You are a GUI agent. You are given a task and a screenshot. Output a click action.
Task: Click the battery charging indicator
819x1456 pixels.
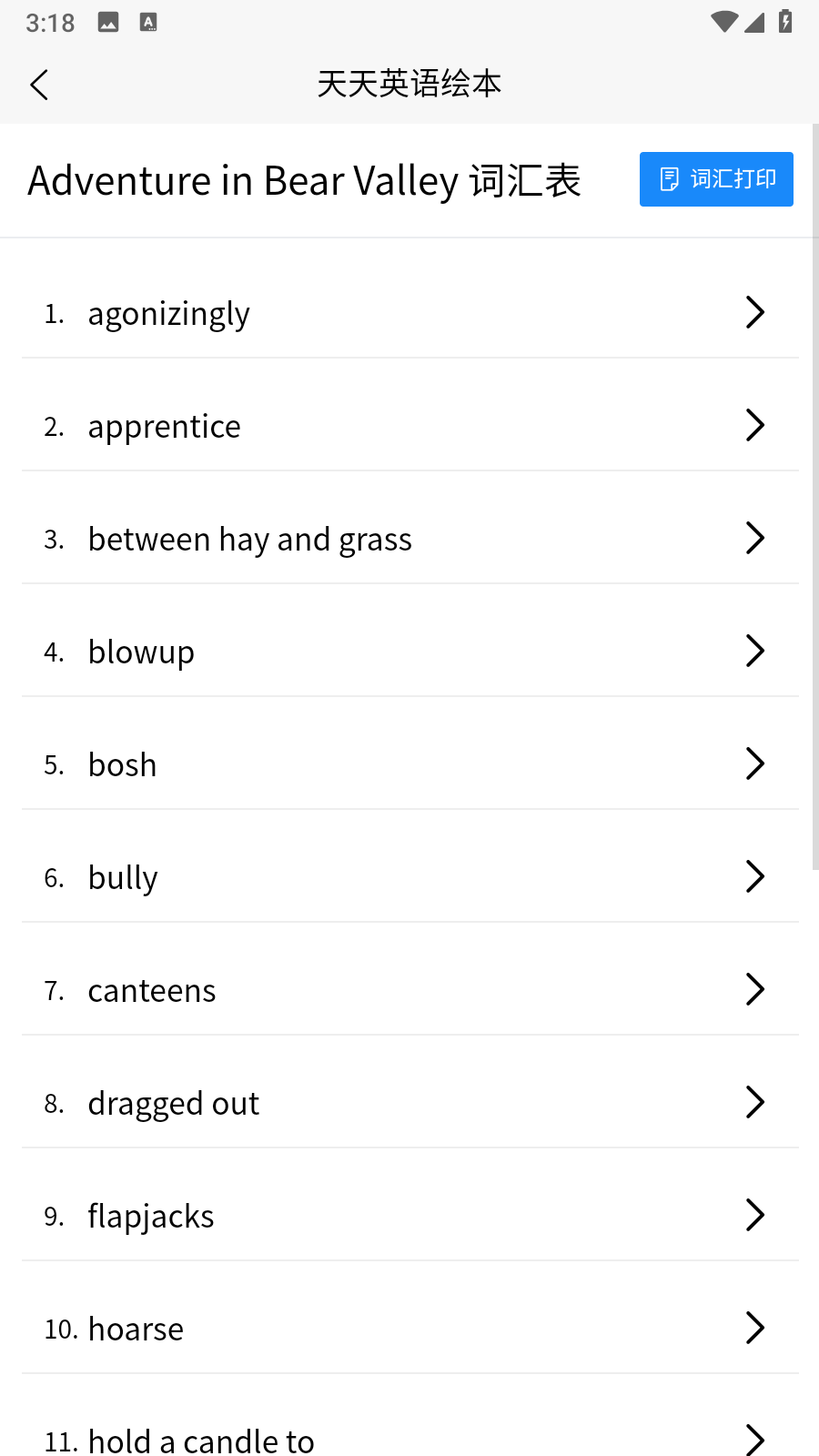click(x=784, y=23)
